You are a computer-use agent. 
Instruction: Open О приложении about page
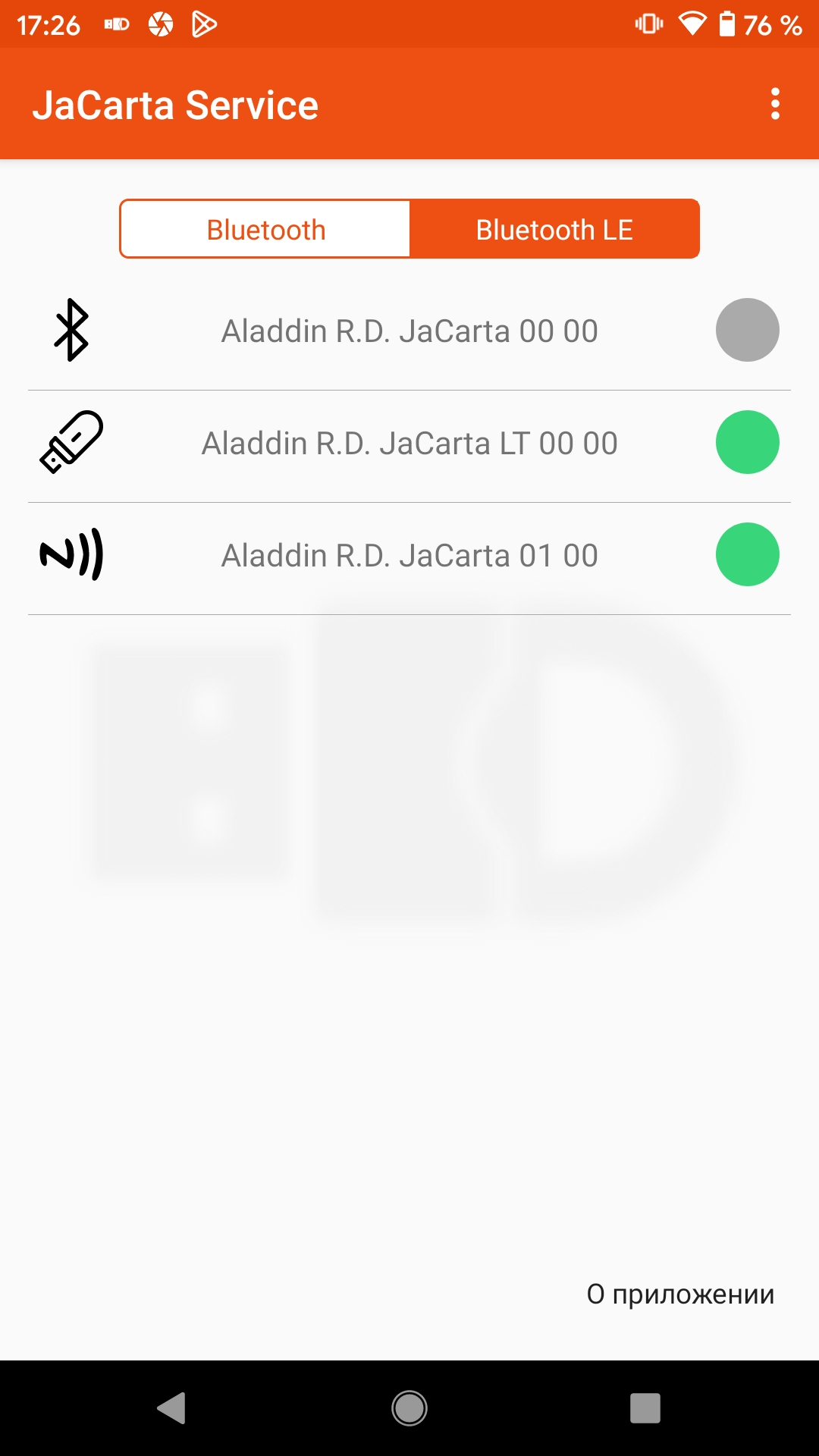click(x=680, y=1294)
